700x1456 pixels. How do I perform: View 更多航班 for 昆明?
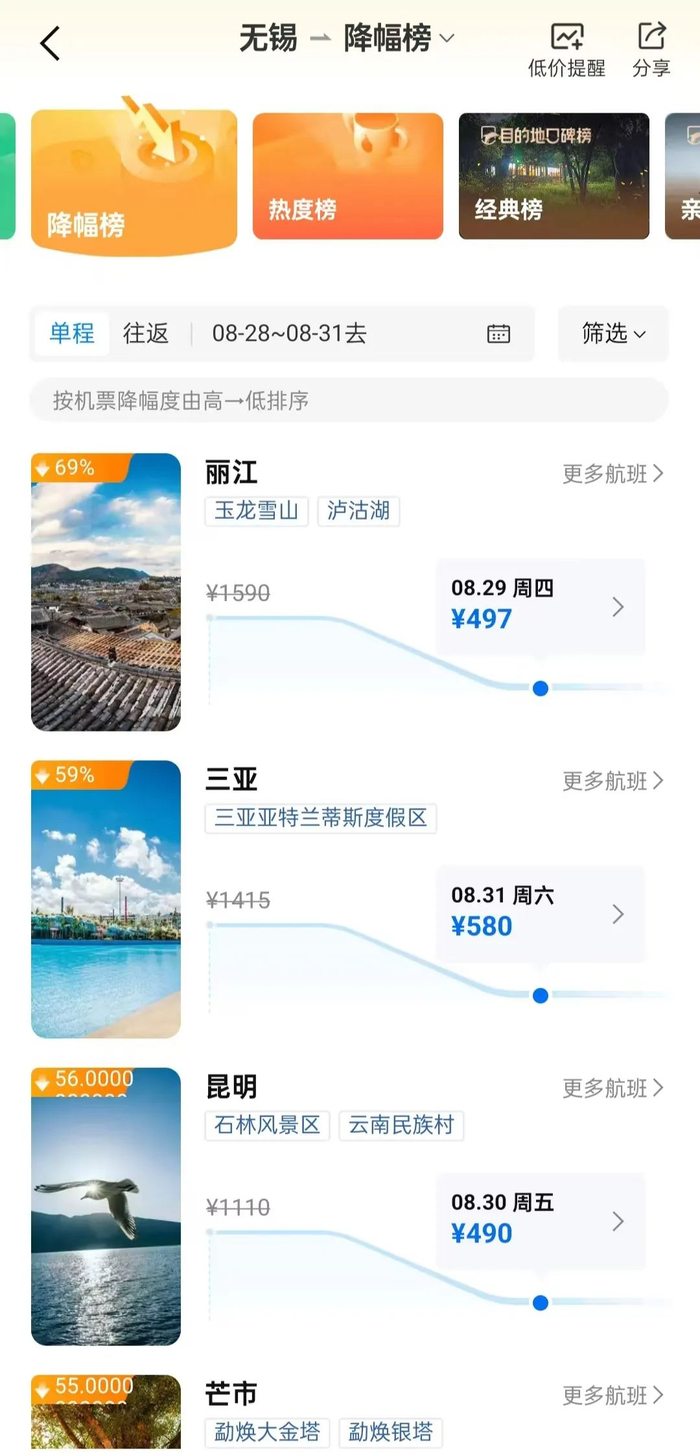click(x=612, y=1088)
